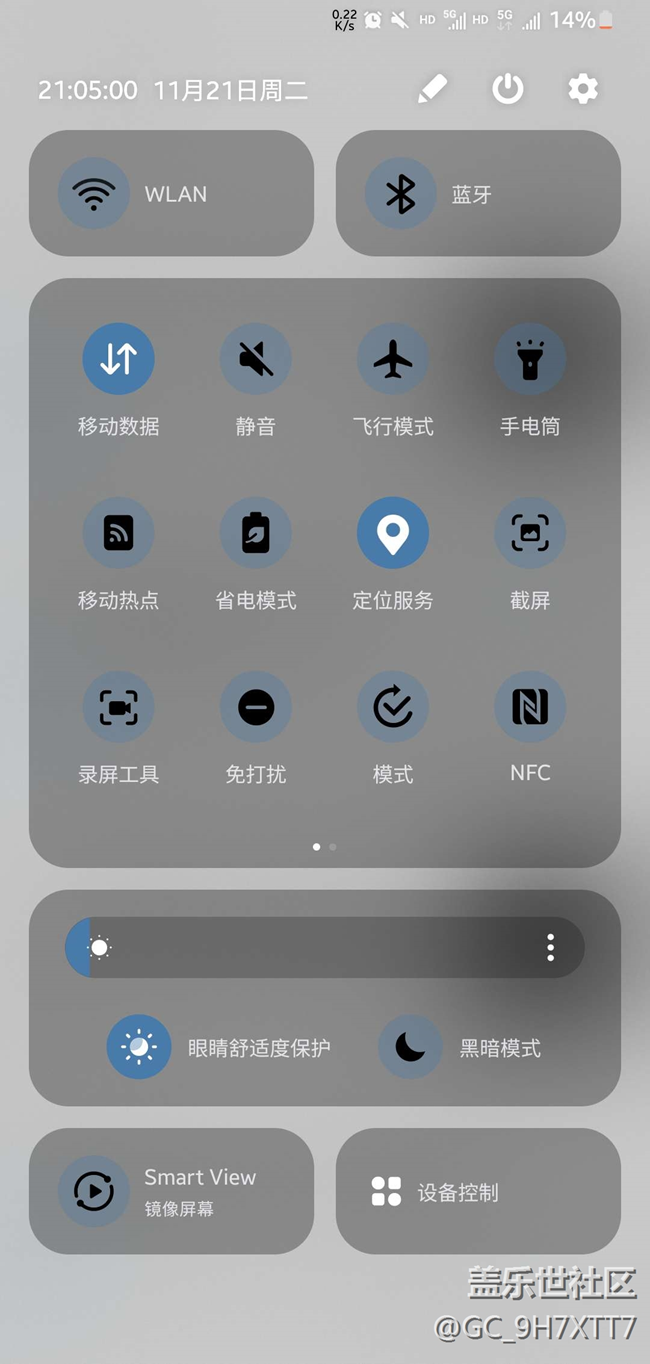Enable airplane mode (飞行模式)

(393, 359)
